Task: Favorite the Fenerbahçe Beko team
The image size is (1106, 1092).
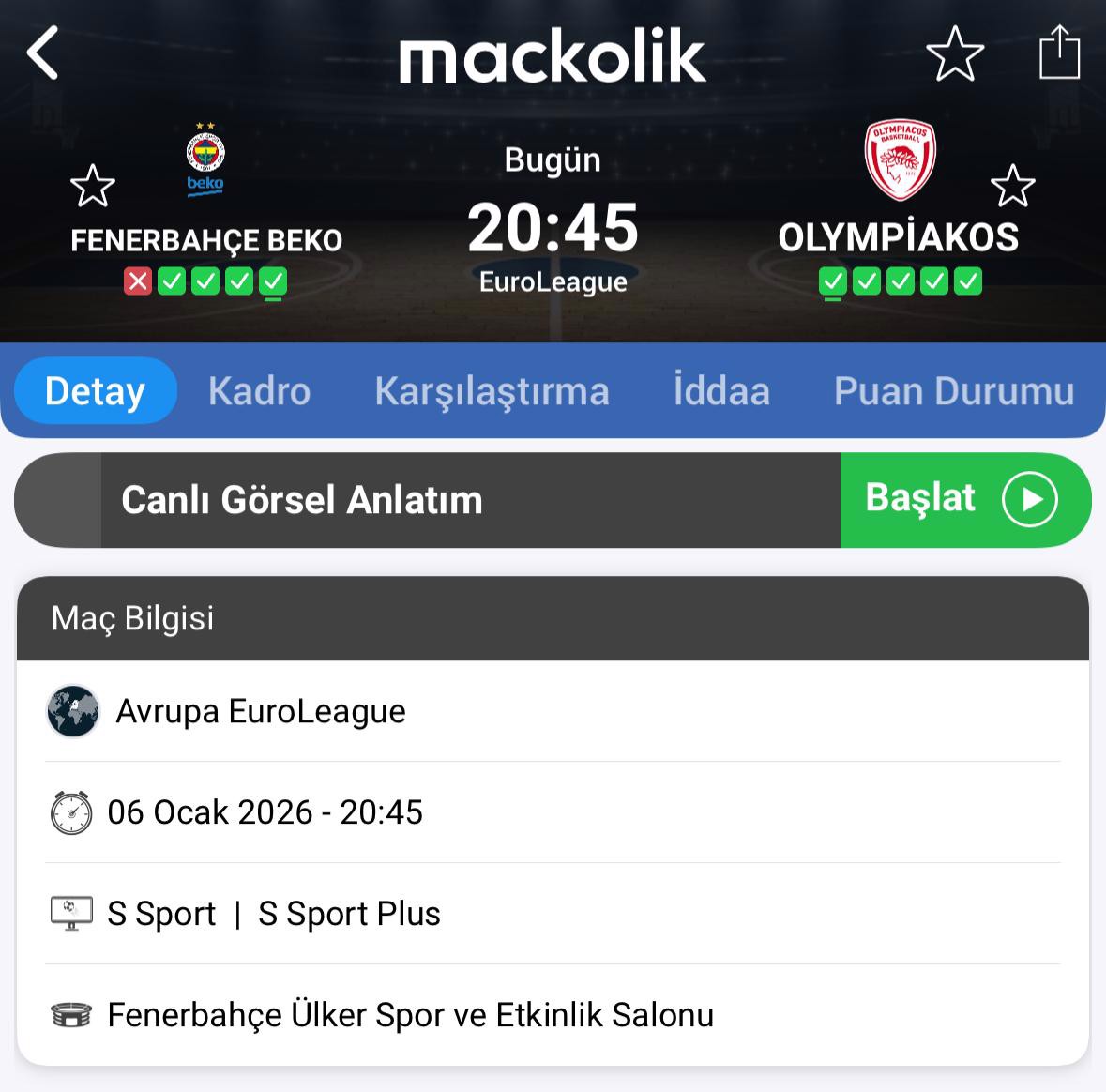Action: click(93, 186)
